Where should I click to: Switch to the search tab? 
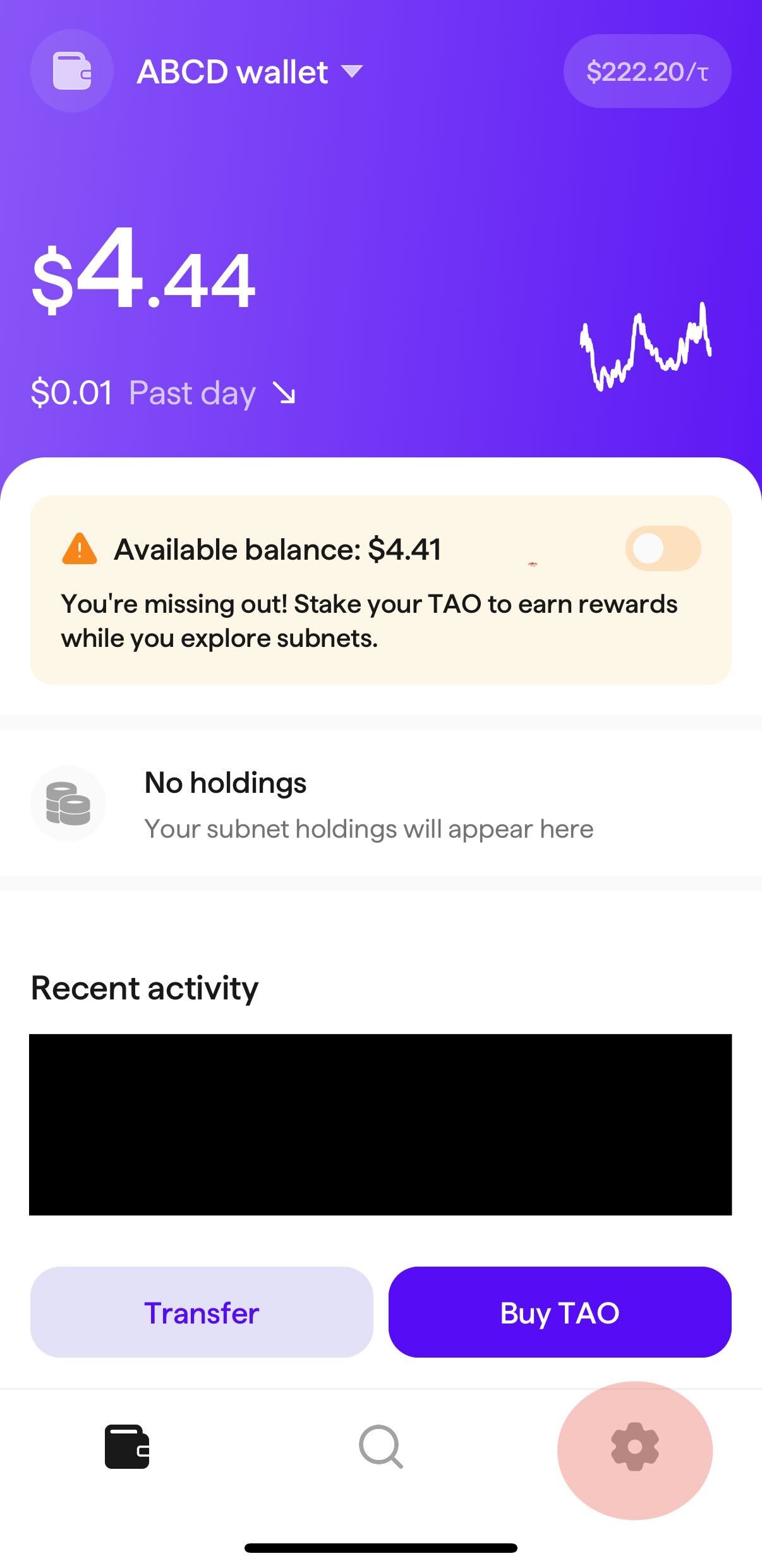tap(380, 1447)
